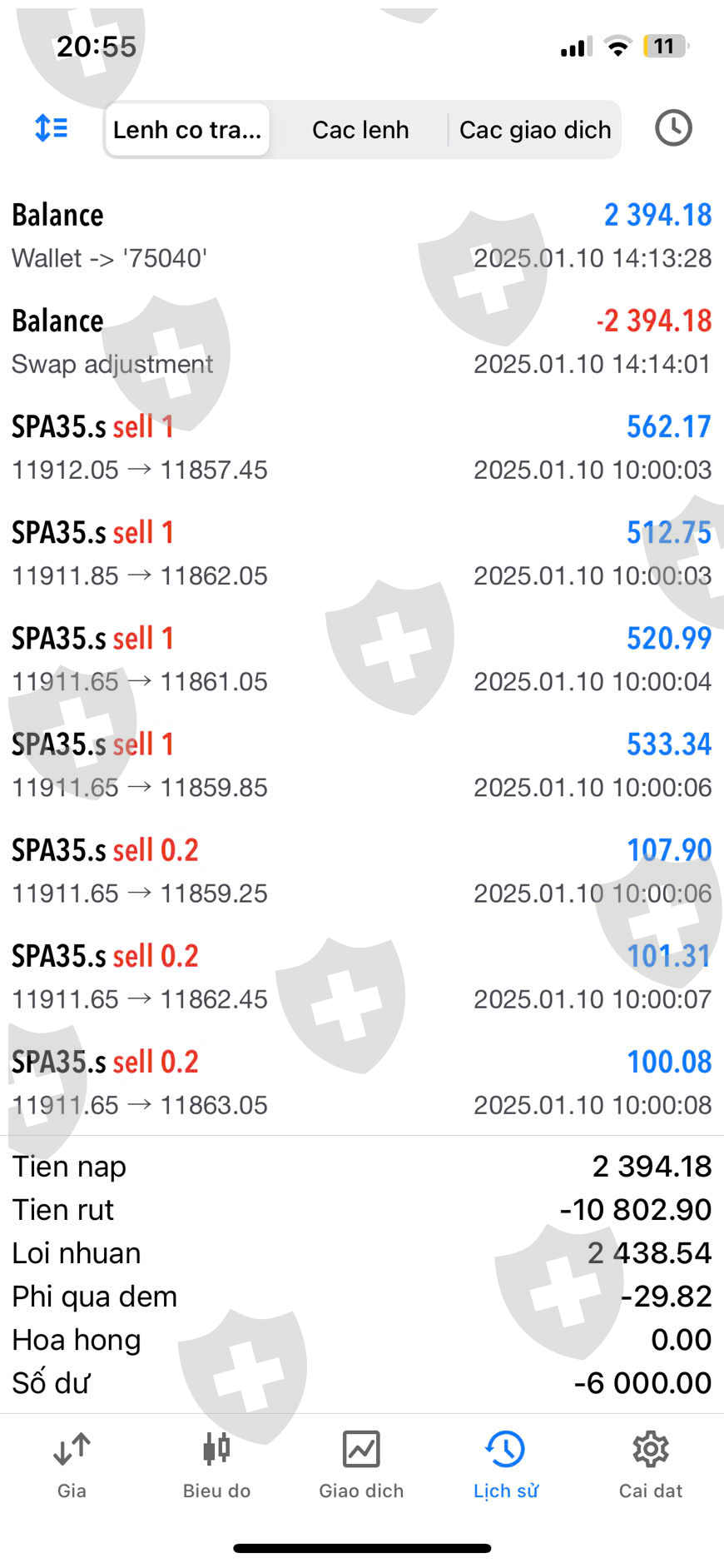Open the sell 0.2 trade with 107.90
Viewport: 724px width, 1568px height.
click(361, 870)
